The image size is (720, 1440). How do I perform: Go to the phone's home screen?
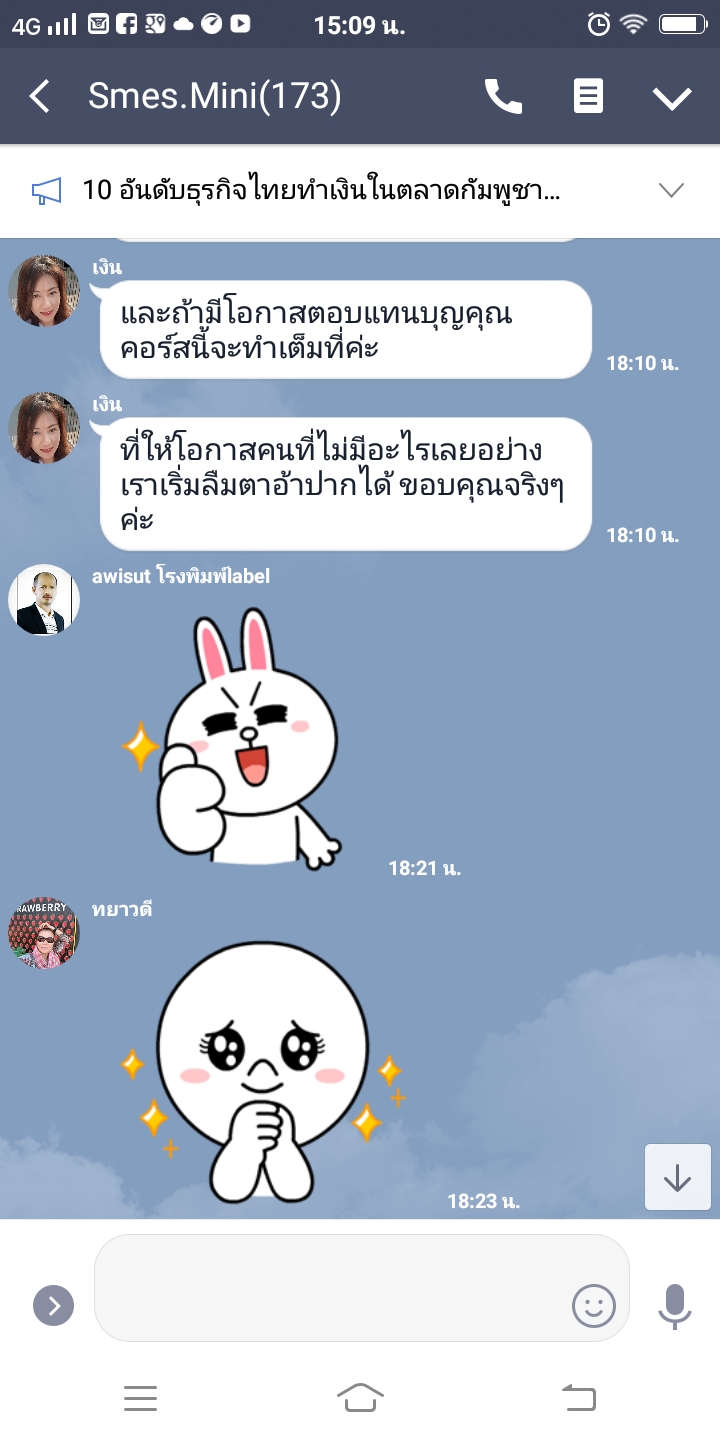[x=360, y=1398]
